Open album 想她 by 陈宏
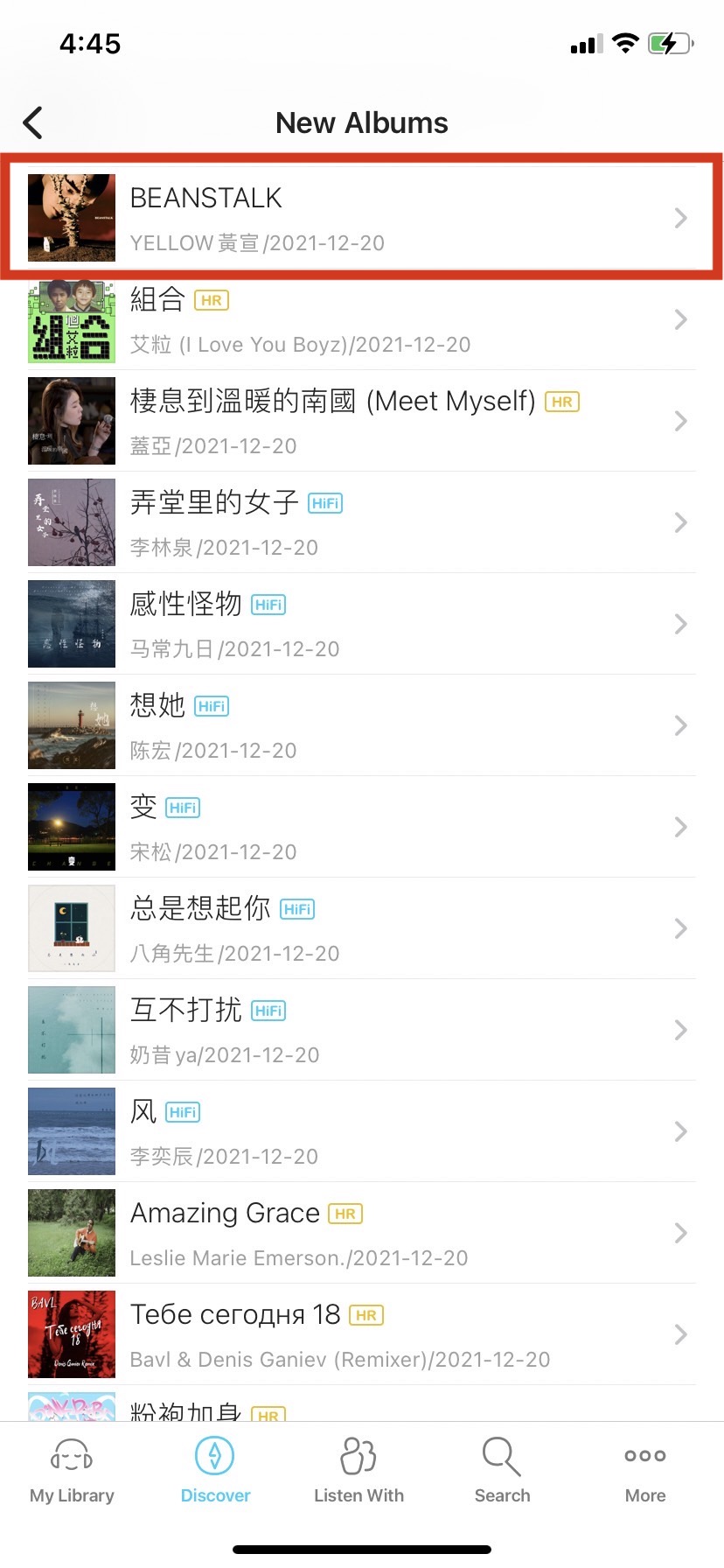The height and width of the screenshot is (1568, 724). pos(361,726)
